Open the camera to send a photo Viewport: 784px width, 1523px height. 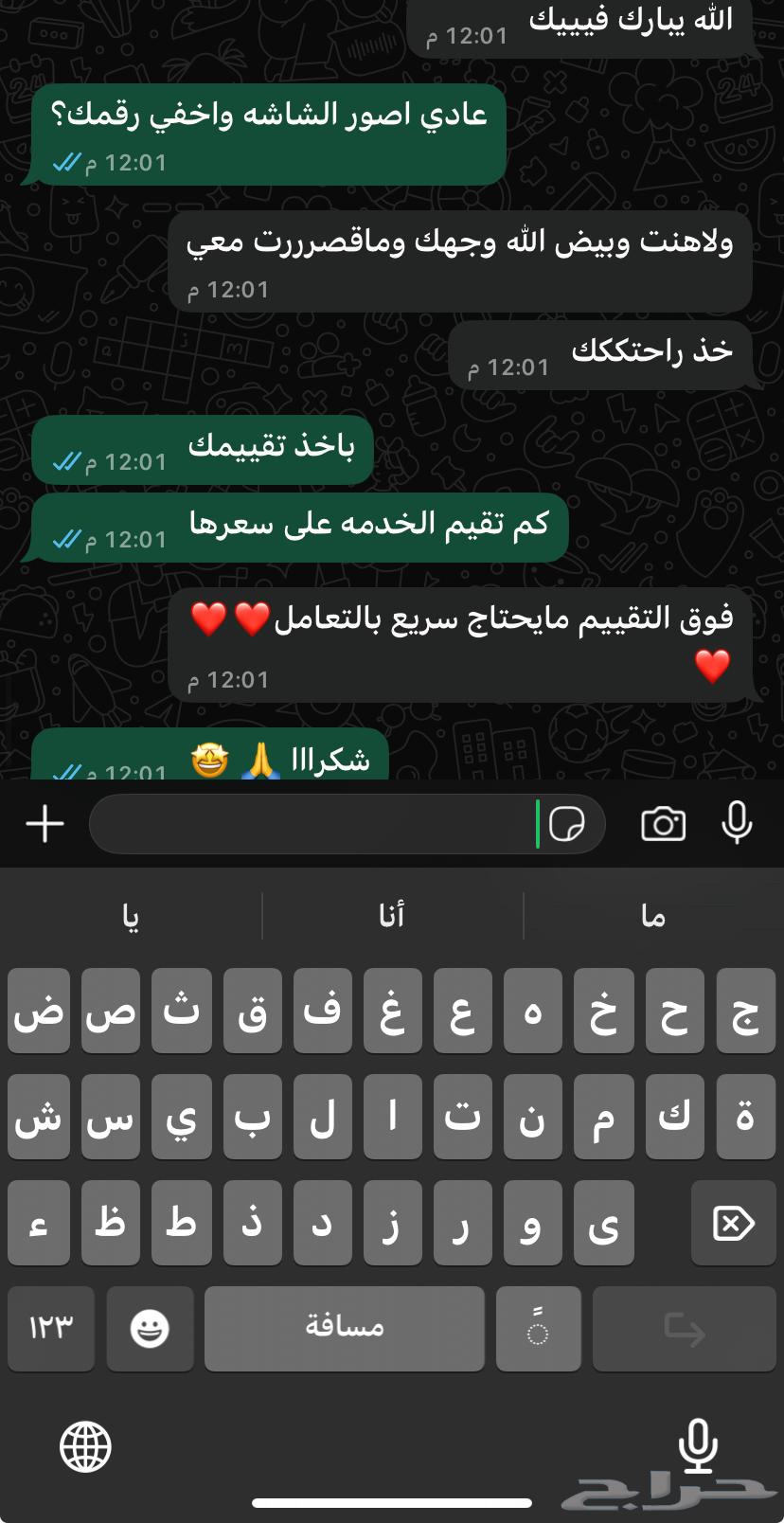(x=663, y=823)
